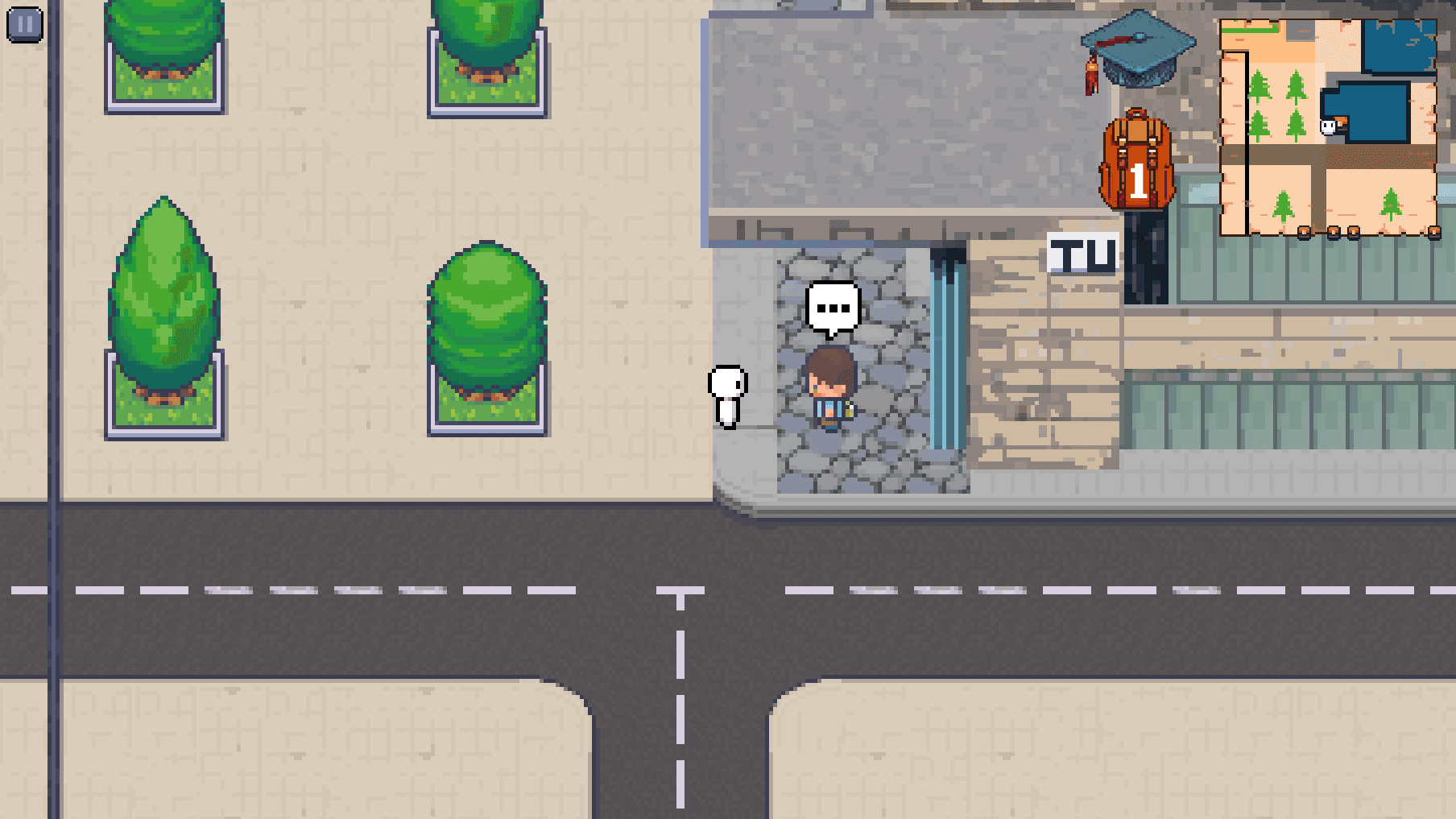Open the backpack inventory
This screenshot has width=1456, height=819.
click(x=1136, y=162)
